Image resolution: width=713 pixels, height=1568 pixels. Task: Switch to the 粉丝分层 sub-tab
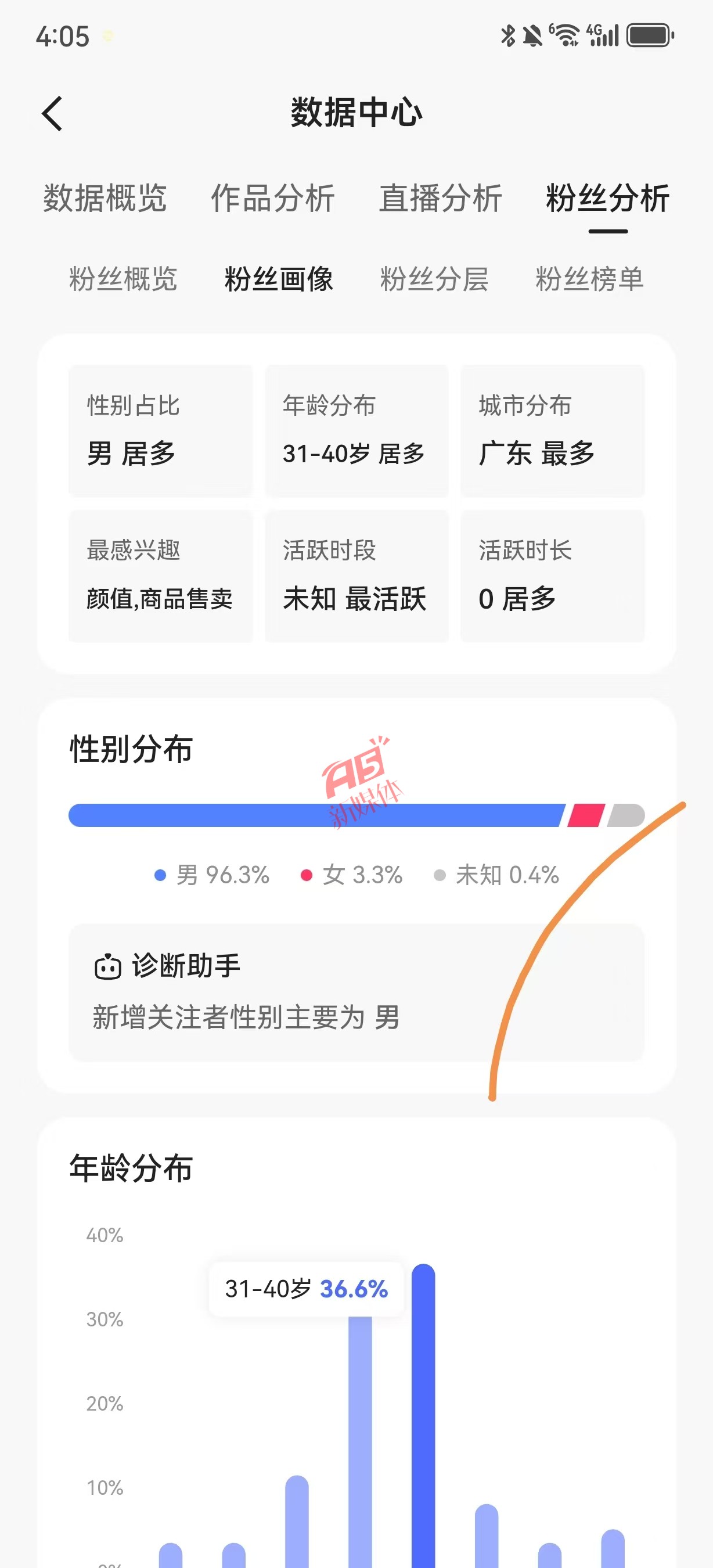434,279
